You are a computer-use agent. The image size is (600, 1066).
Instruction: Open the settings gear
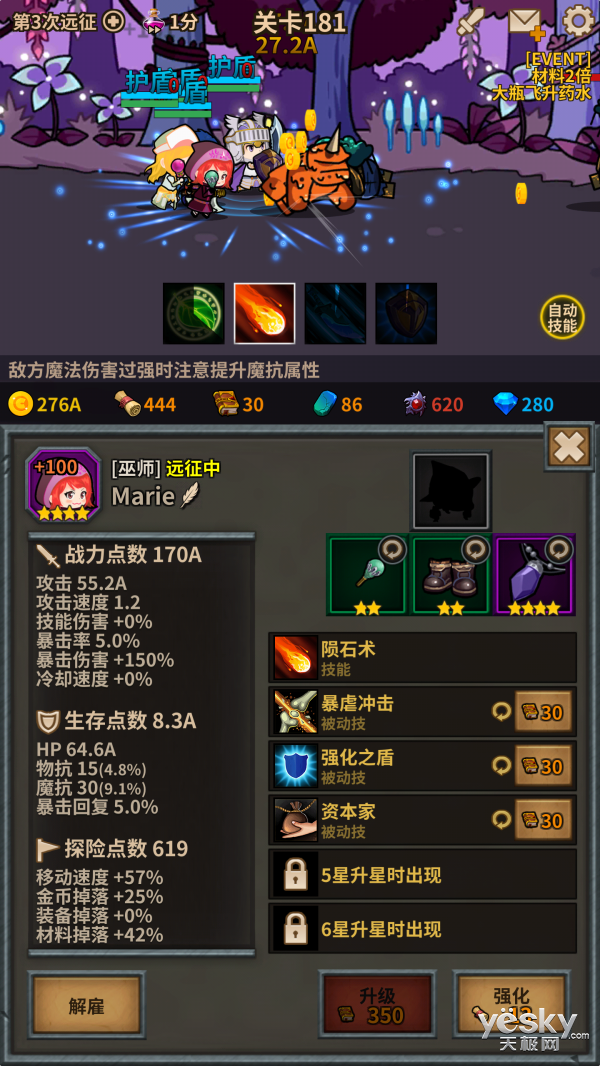[x=577, y=21]
